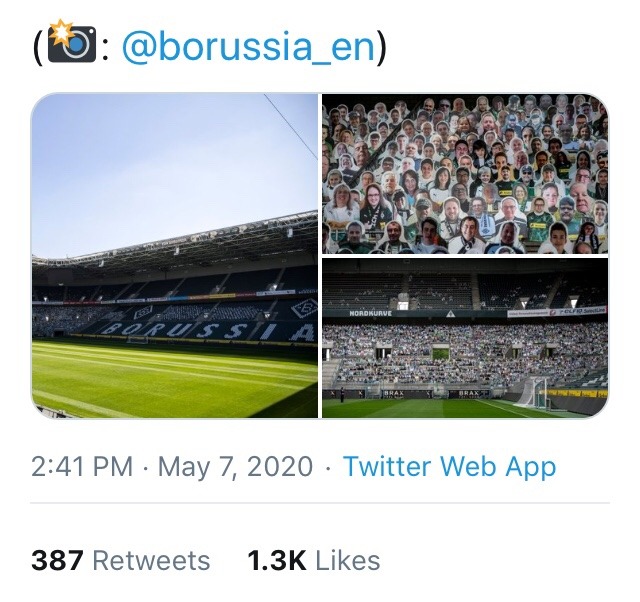View the cardboard fan cutouts photo
The height and width of the screenshot is (602, 640).
(465, 174)
